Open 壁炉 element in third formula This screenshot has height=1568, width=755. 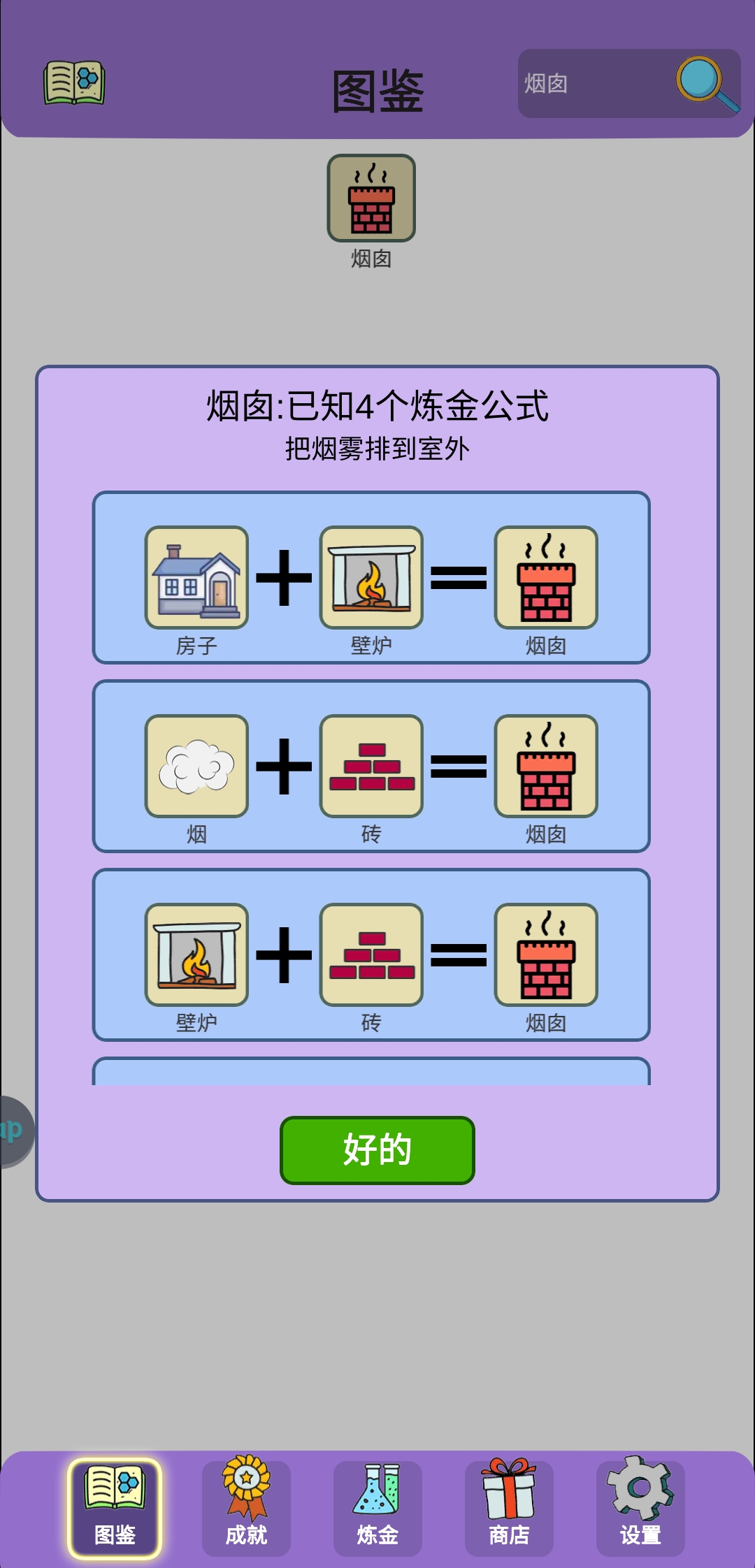coord(196,955)
